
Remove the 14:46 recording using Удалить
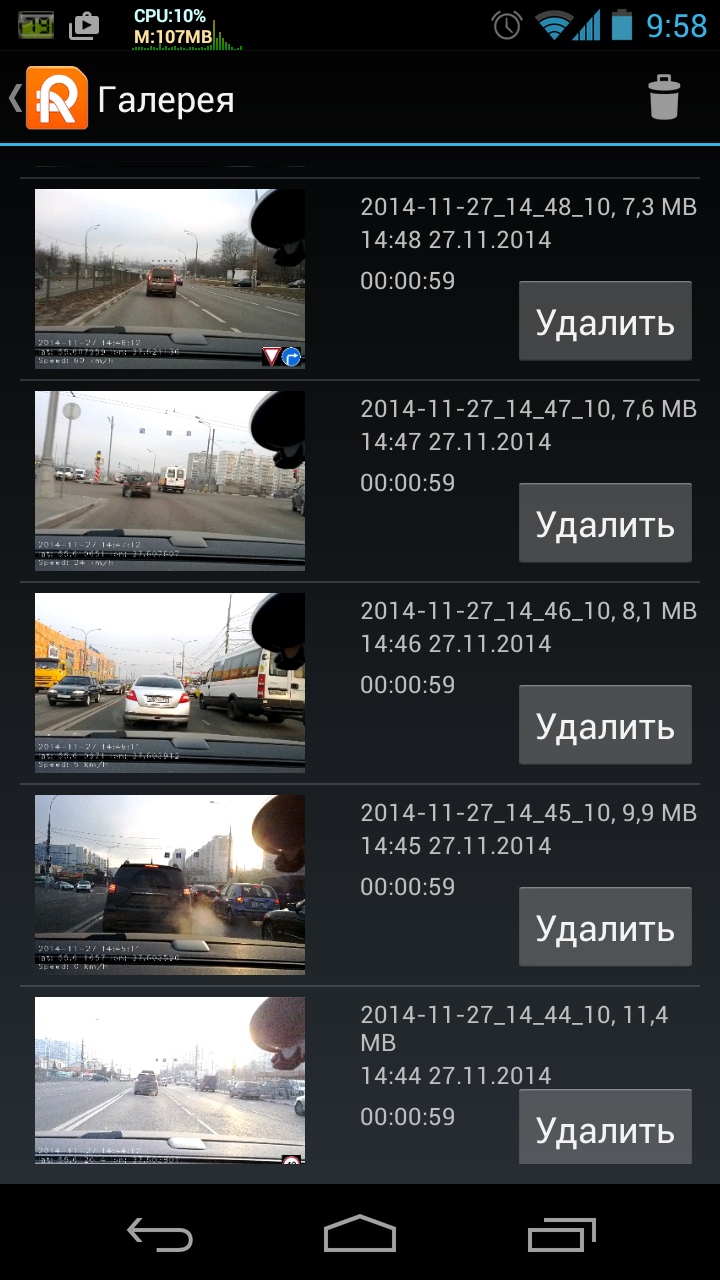click(x=605, y=725)
